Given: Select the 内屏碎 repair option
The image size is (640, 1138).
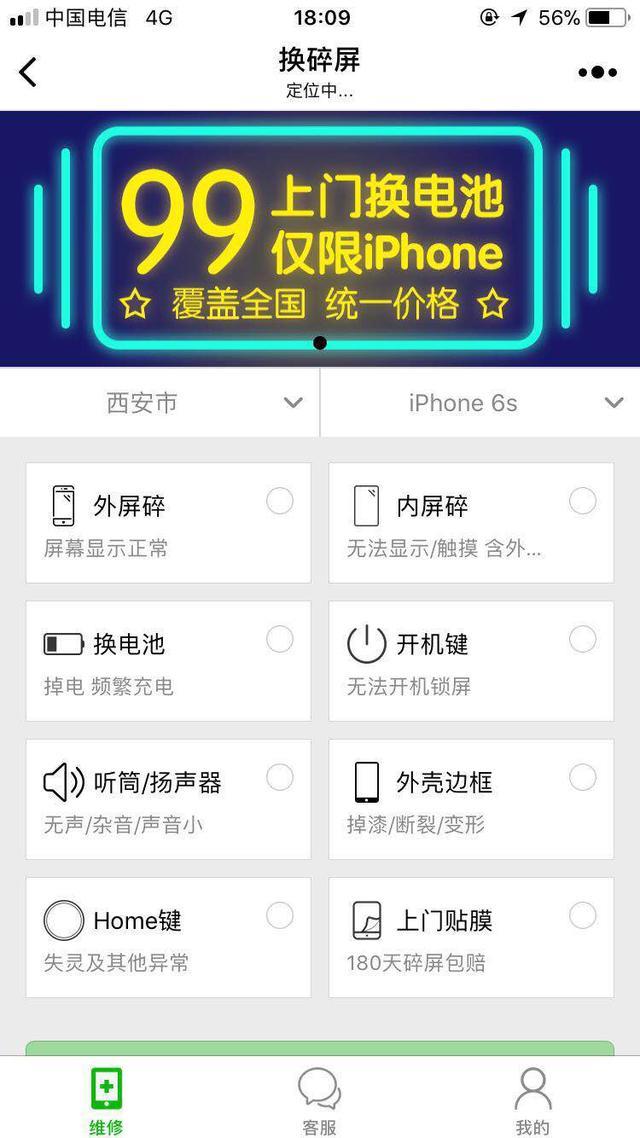Looking at the screenshot, I should (471, 523).
